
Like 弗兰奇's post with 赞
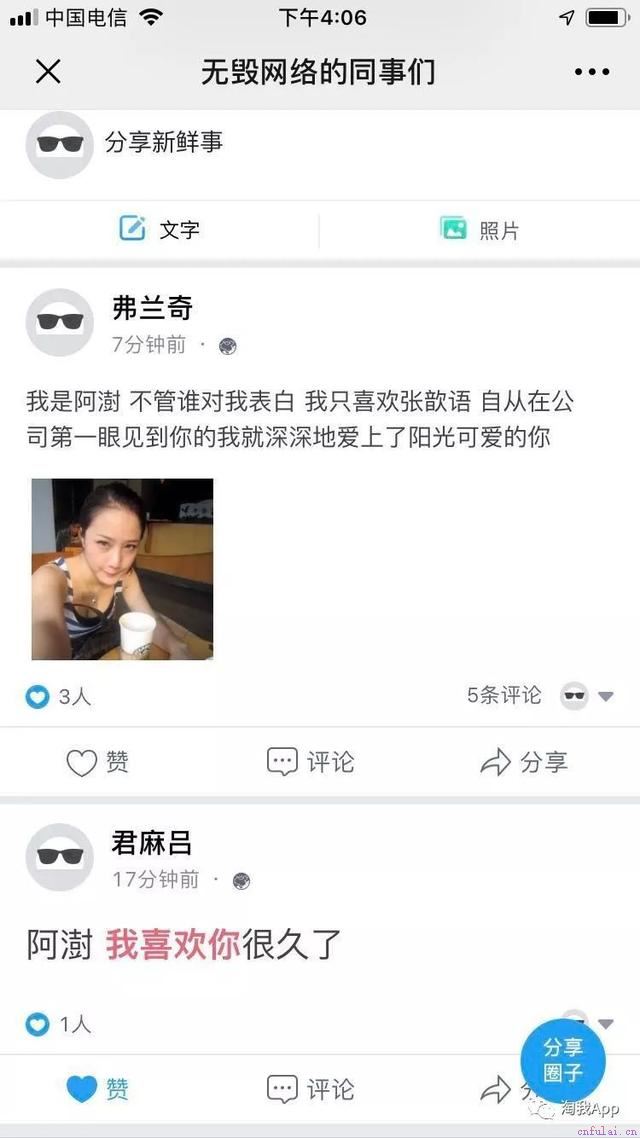(98, 763)
